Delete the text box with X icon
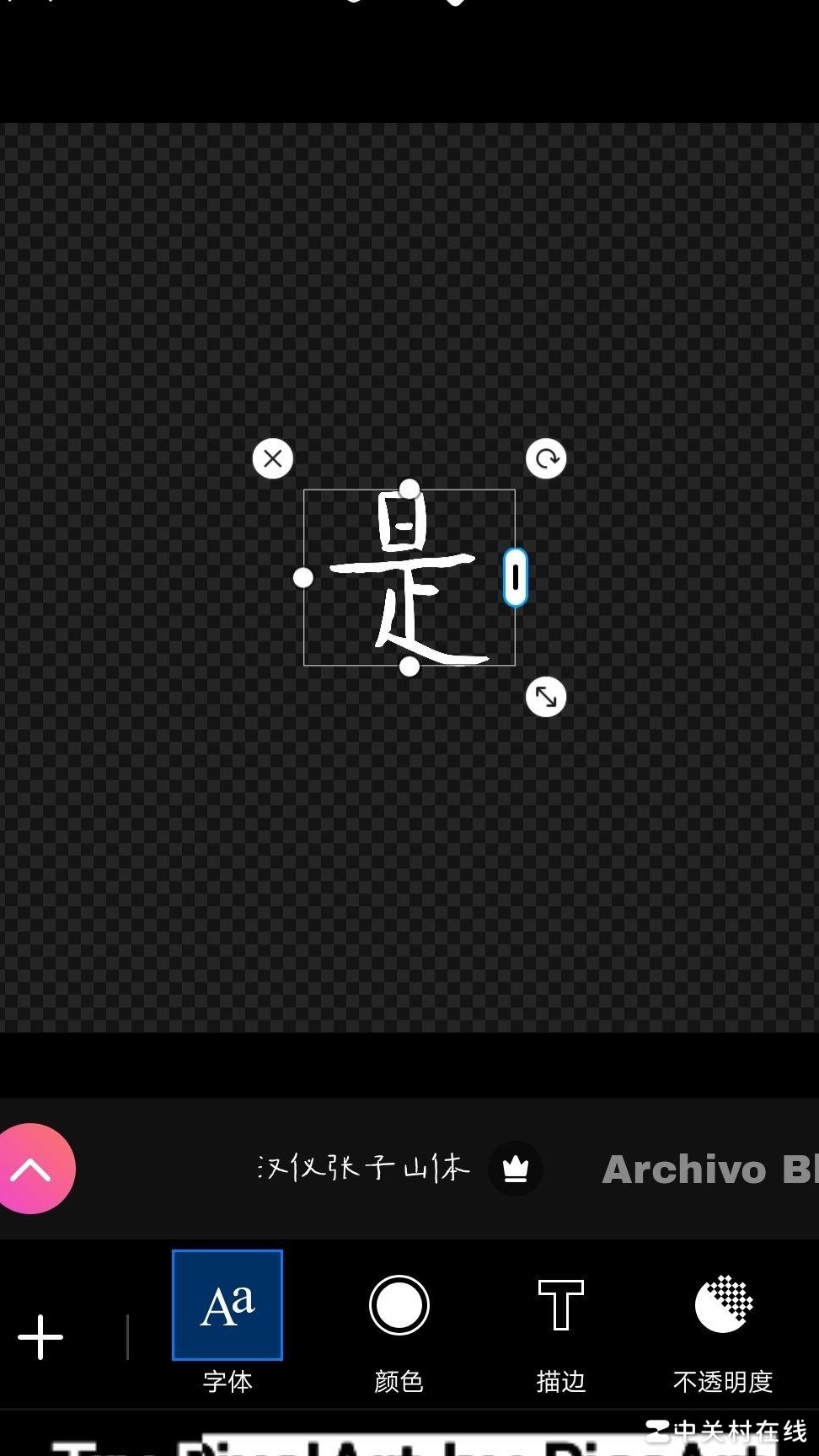This screenshot has height=1456, width=819. click(x=273, y=459)
